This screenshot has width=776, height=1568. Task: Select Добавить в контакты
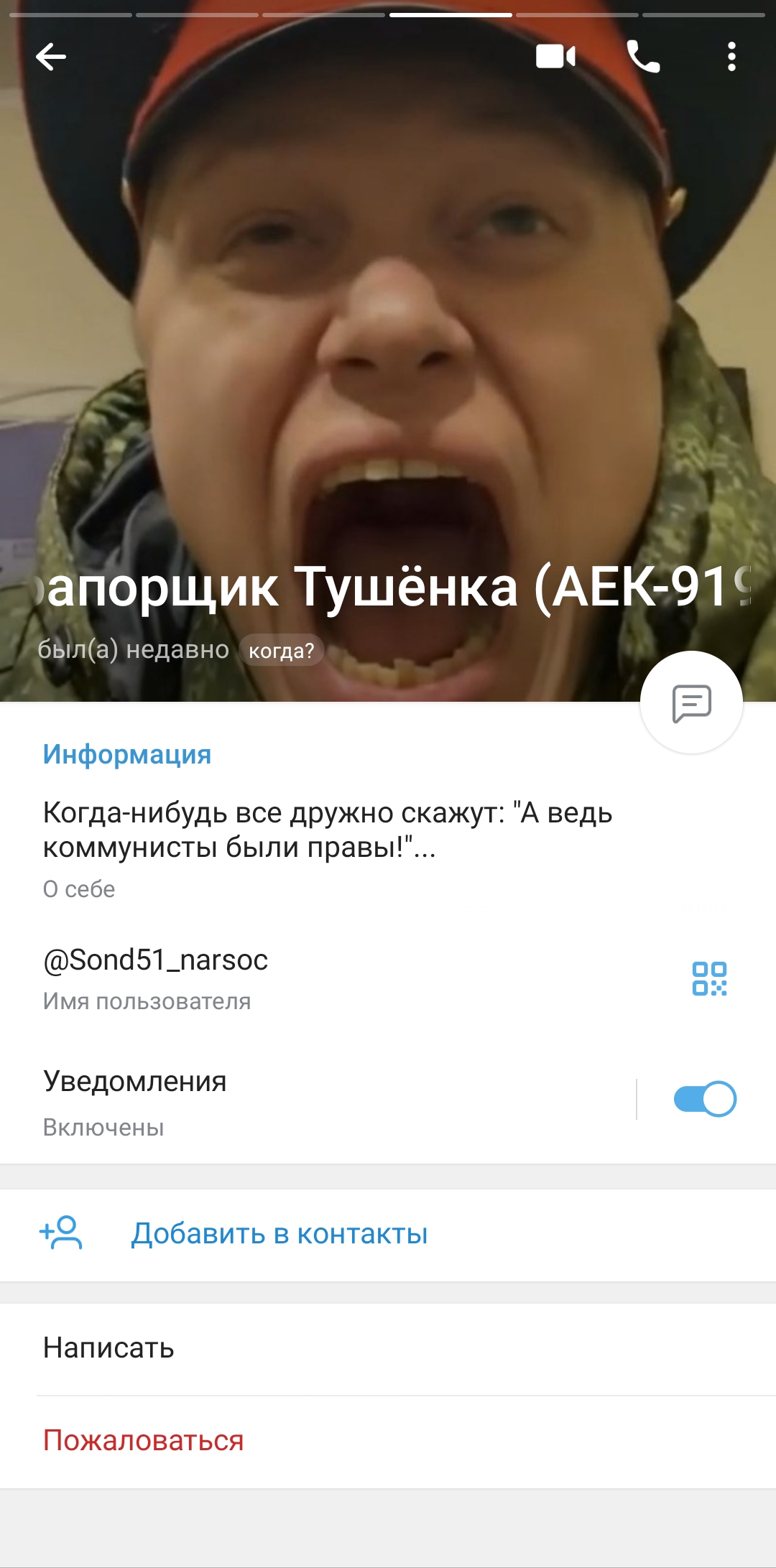pyautogui.click(x=388, y=1234)
